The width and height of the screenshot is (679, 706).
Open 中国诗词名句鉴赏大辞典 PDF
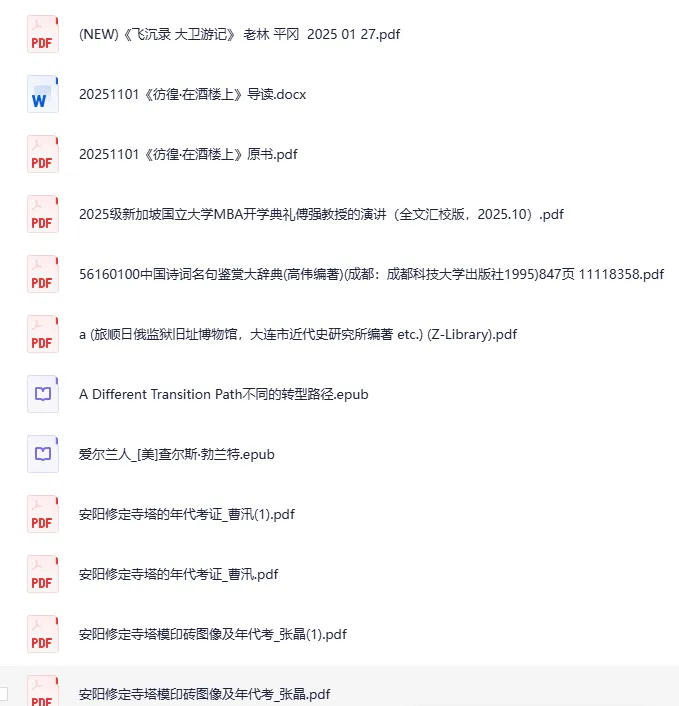tap(371, 274)
